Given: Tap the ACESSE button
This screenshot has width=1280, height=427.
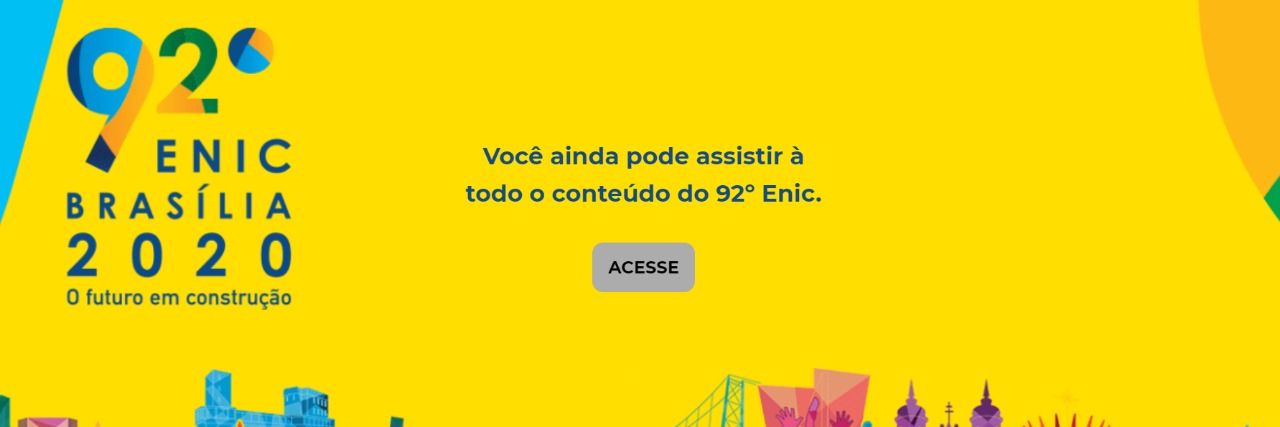Looking at the screenshot, I should [643, 267].
